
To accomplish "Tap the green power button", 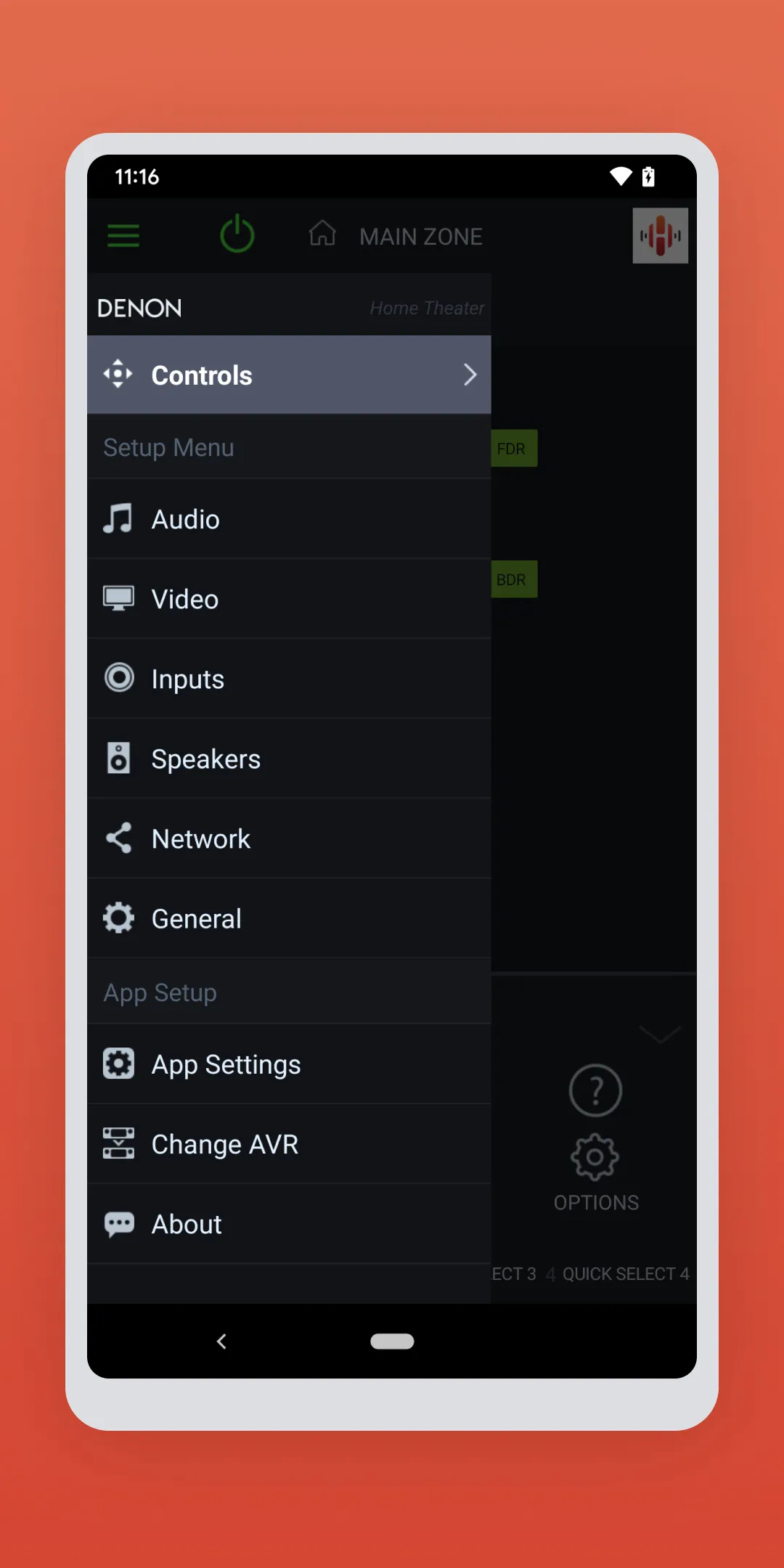I will click(x=237, y=234).
